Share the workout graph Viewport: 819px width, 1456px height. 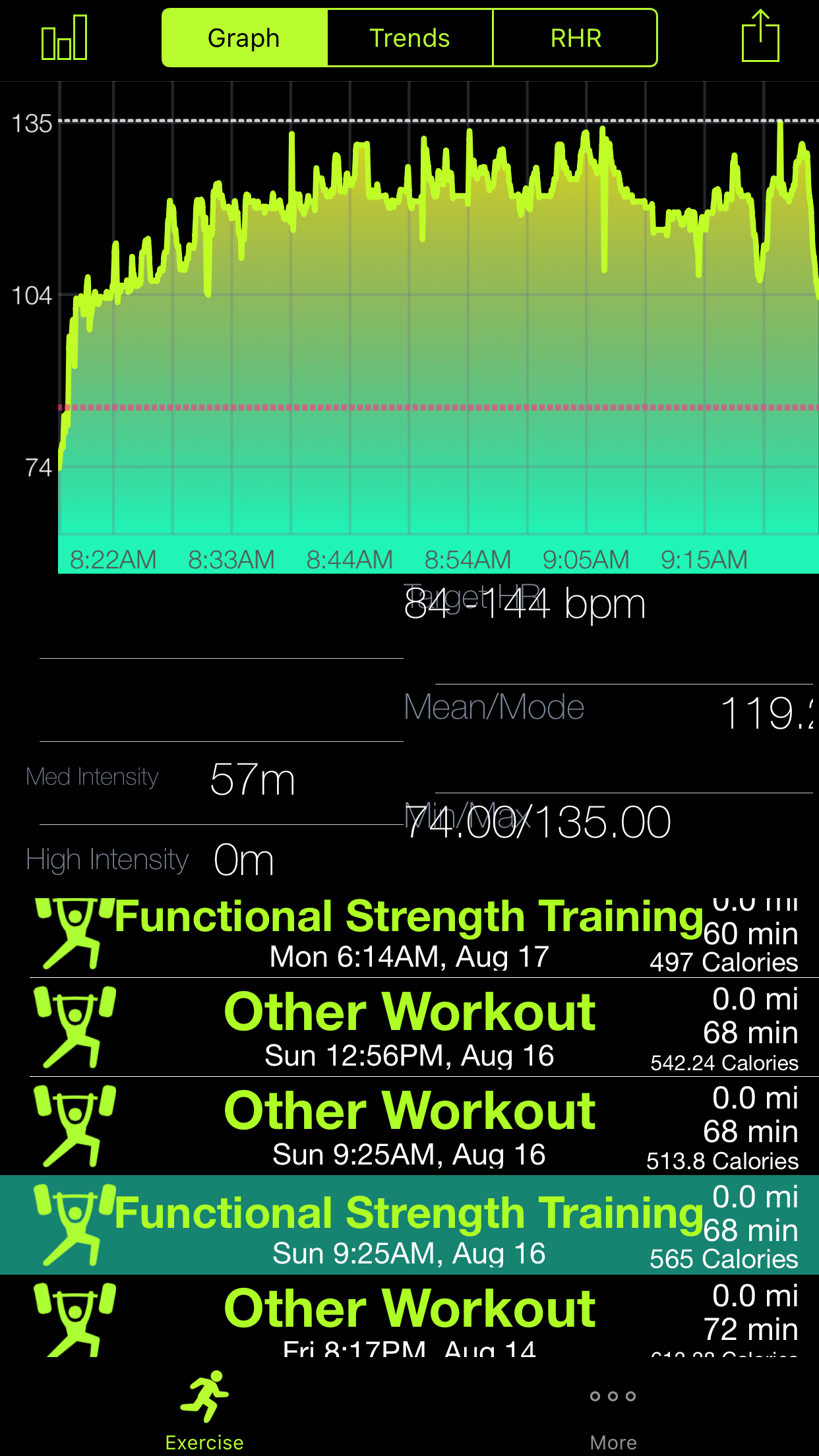pos(760,37)
